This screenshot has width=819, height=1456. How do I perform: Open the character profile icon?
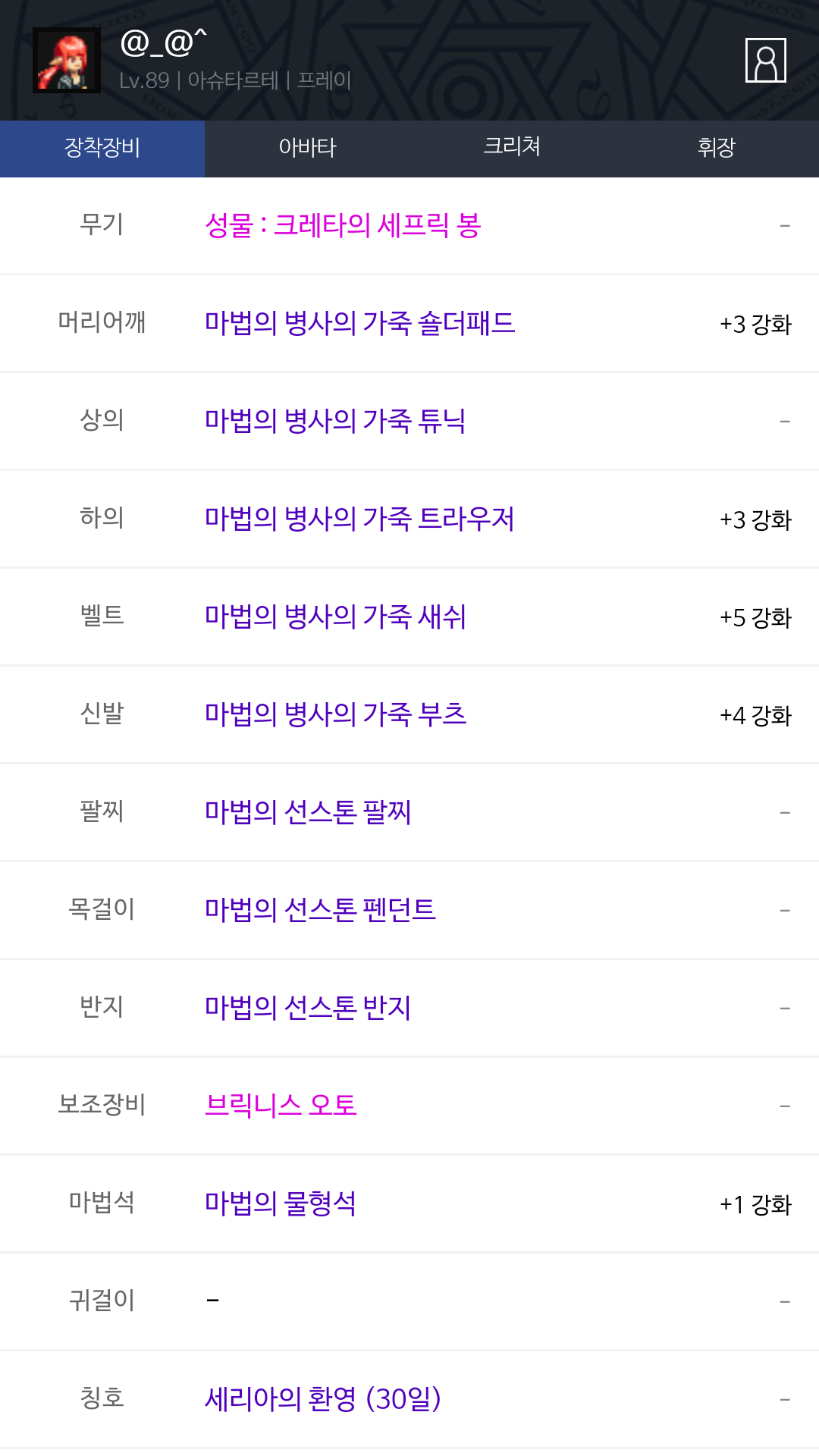click(x=765, y=60)
